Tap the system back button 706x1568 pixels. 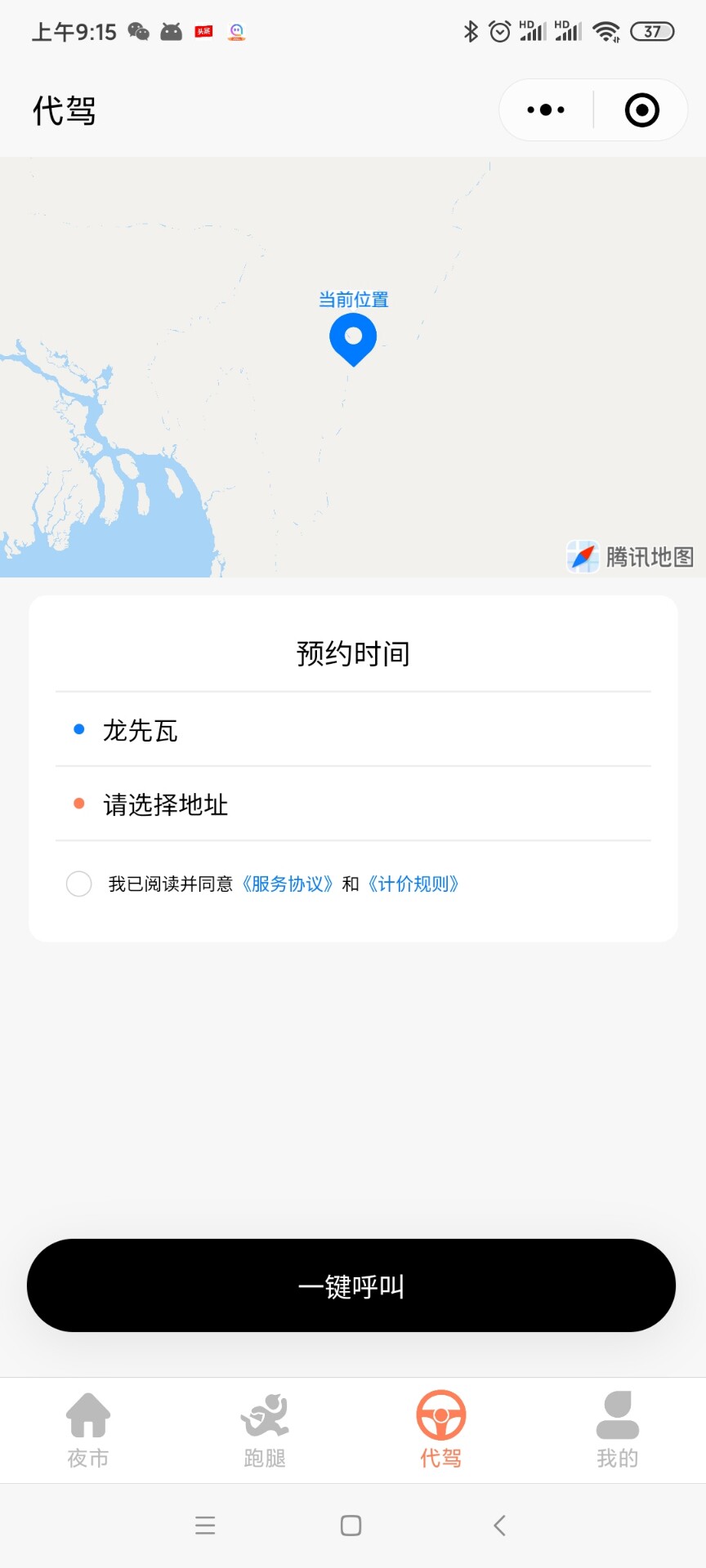[x=500, y=1526]
